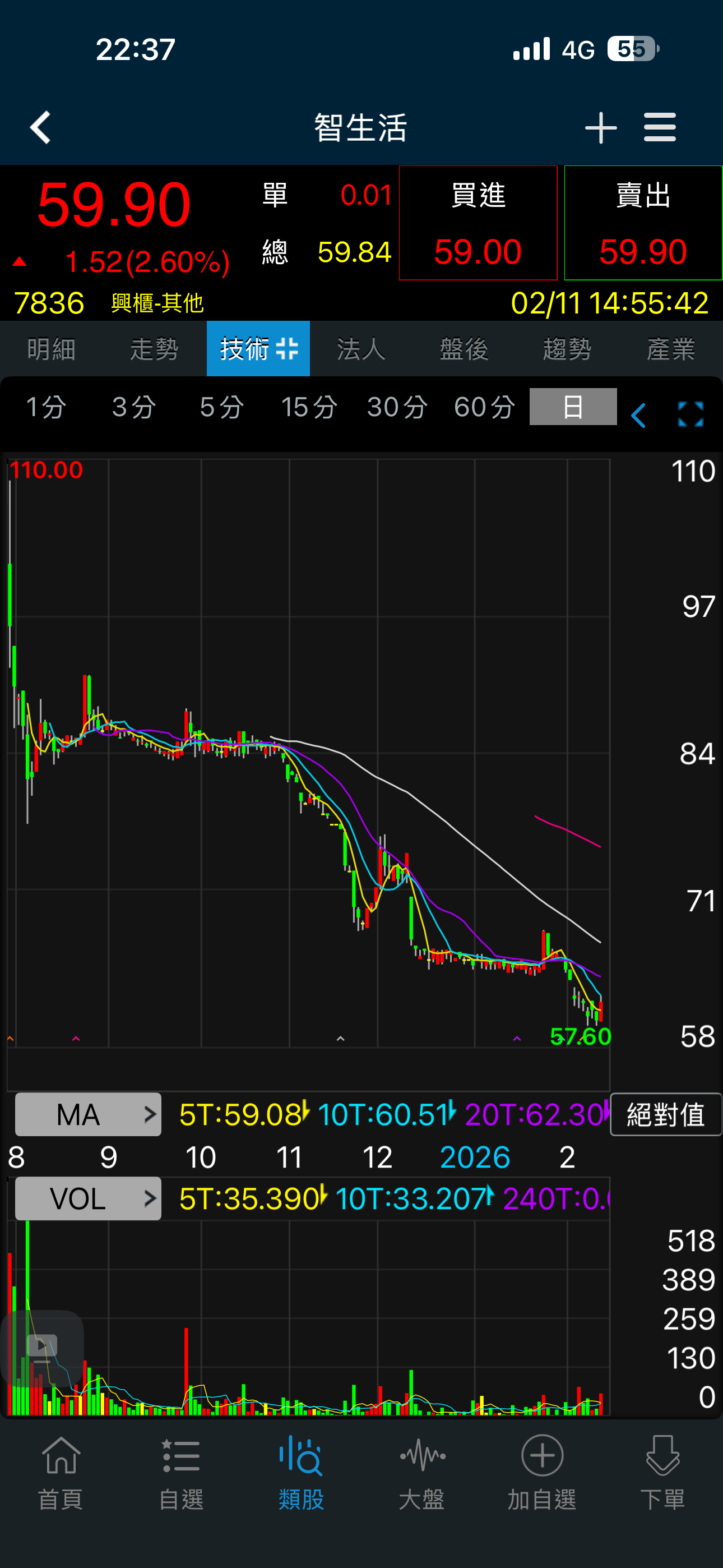Select the 60分 chart interval
723x1568 pixels.
coord(484,407)
